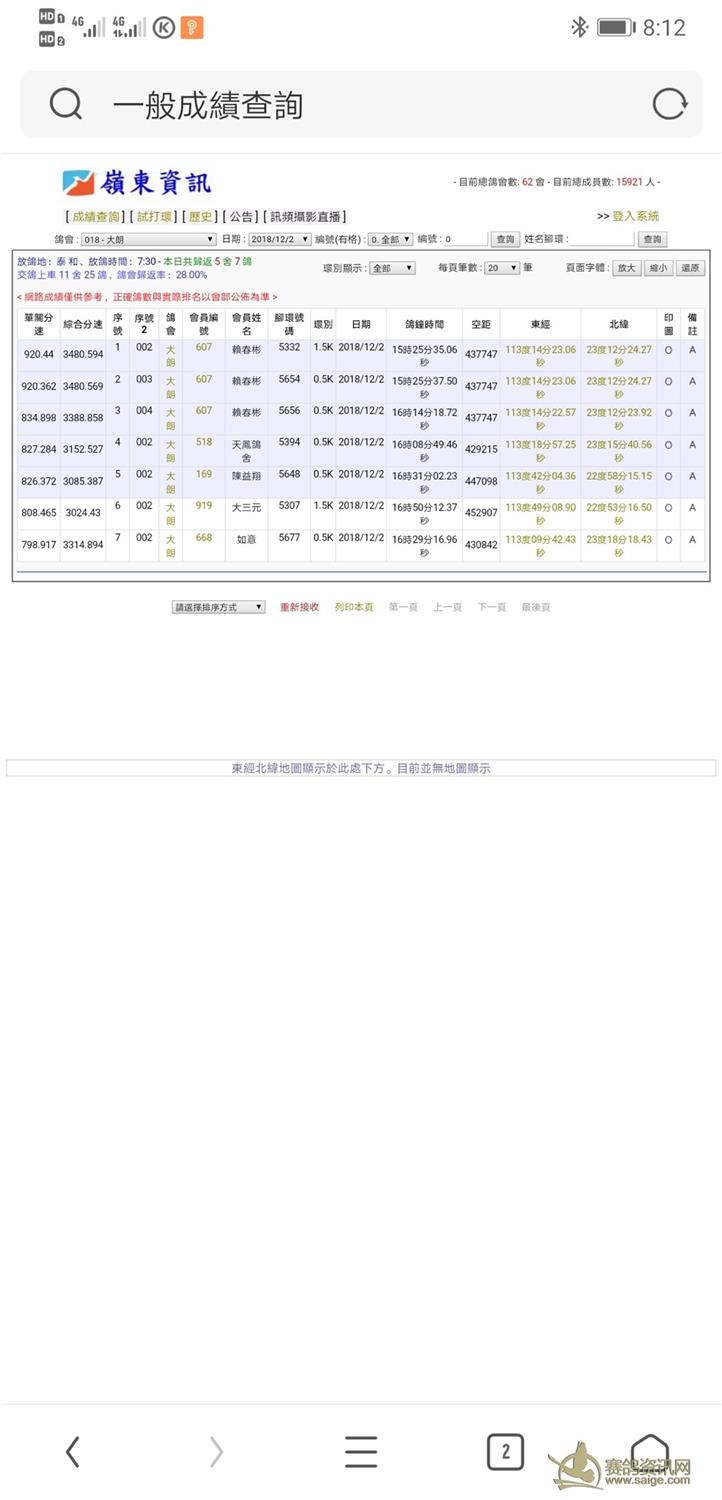
Task: Expand the 環別顯示 dropdown
Action: [392, 268]
